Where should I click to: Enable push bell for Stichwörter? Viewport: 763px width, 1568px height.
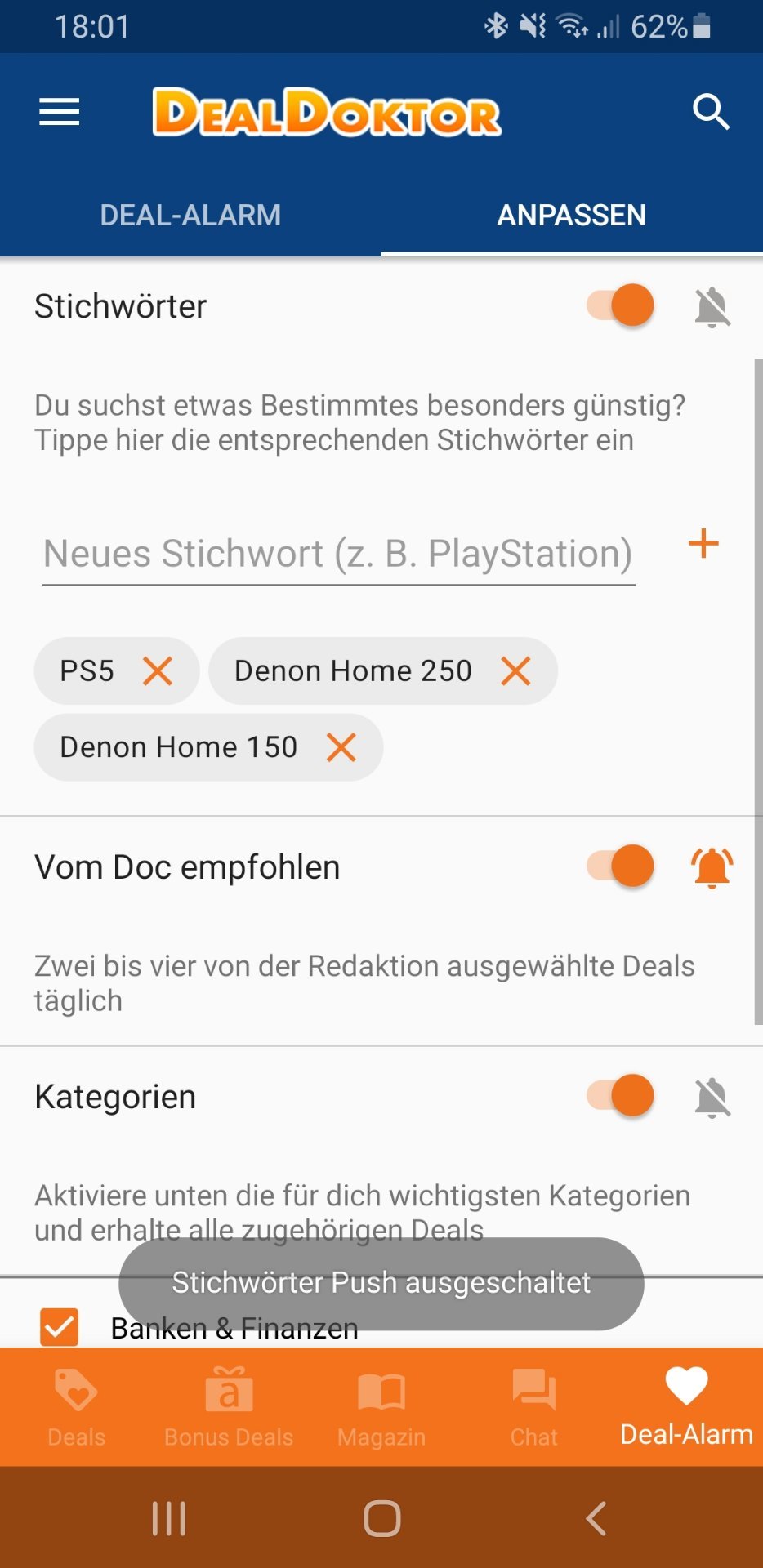pos(712,307)
